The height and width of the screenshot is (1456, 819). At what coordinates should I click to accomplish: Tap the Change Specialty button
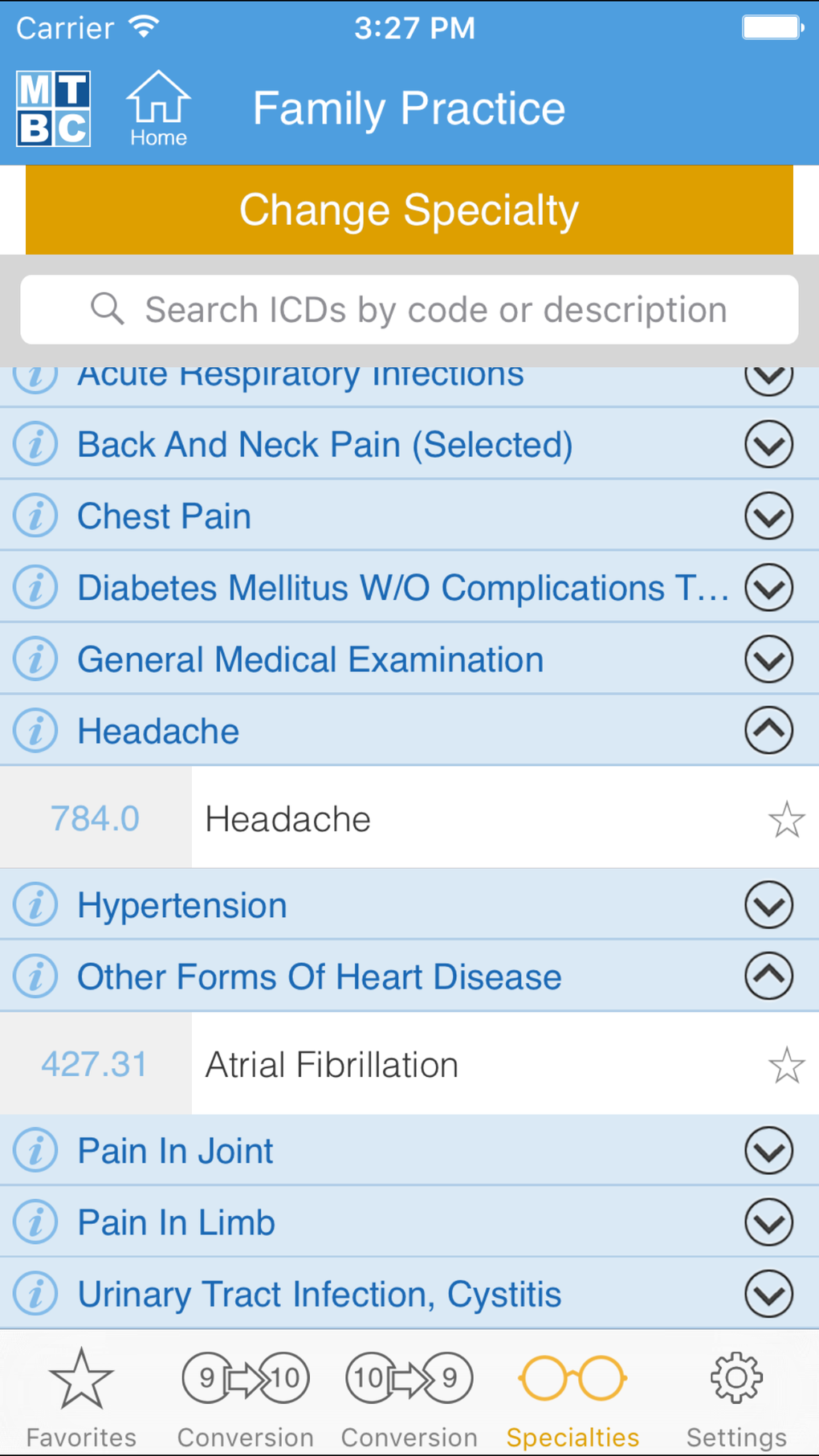tap(409, 210)
